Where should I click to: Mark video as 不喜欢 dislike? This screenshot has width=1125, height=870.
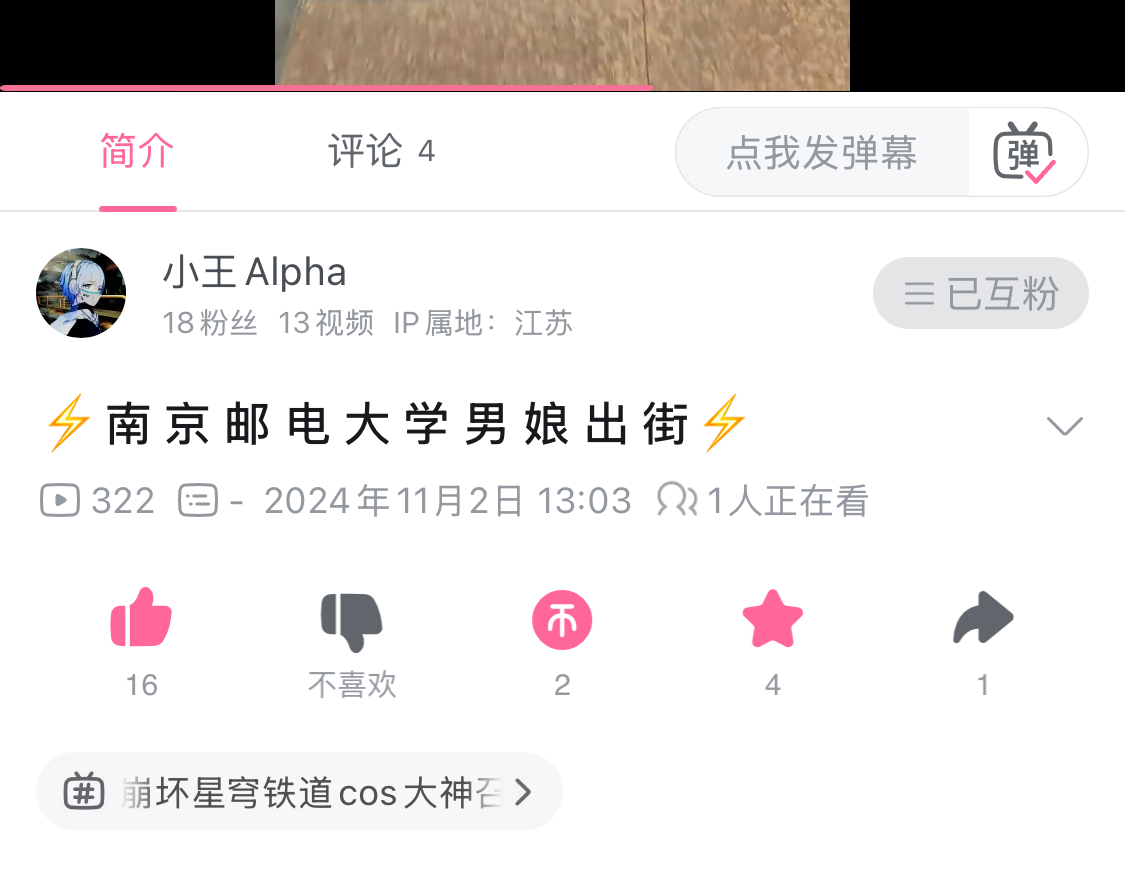352,621
